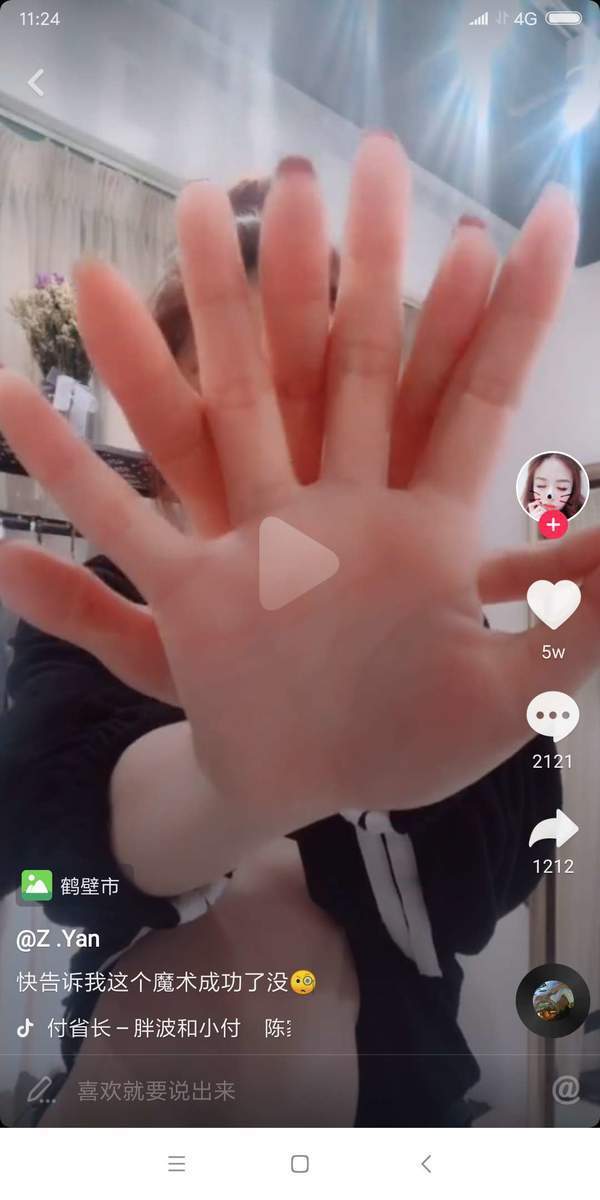
Task: Mention someone with the @ icon
Action: pyautogui.click(x=566, y=1089)
